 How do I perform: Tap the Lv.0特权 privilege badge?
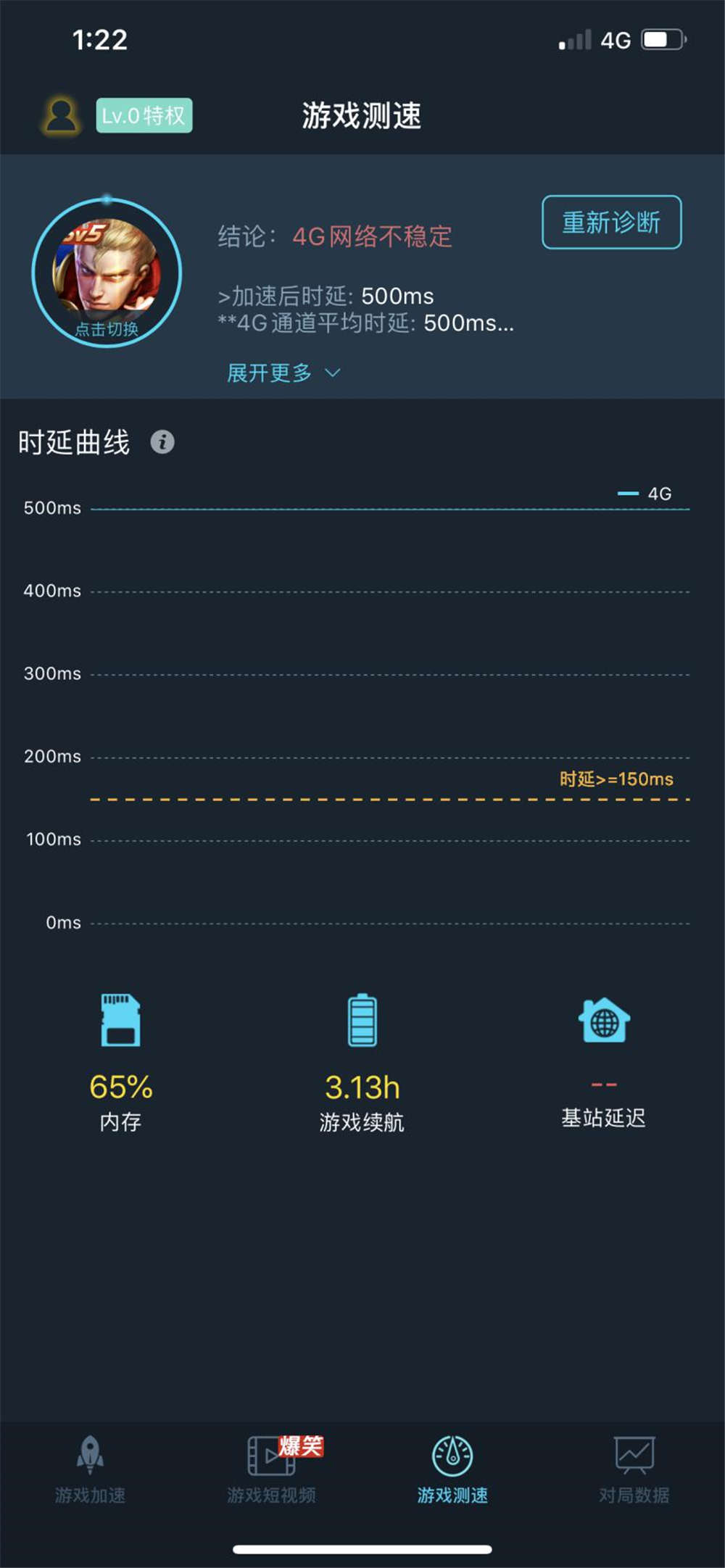tap(144, 116)
